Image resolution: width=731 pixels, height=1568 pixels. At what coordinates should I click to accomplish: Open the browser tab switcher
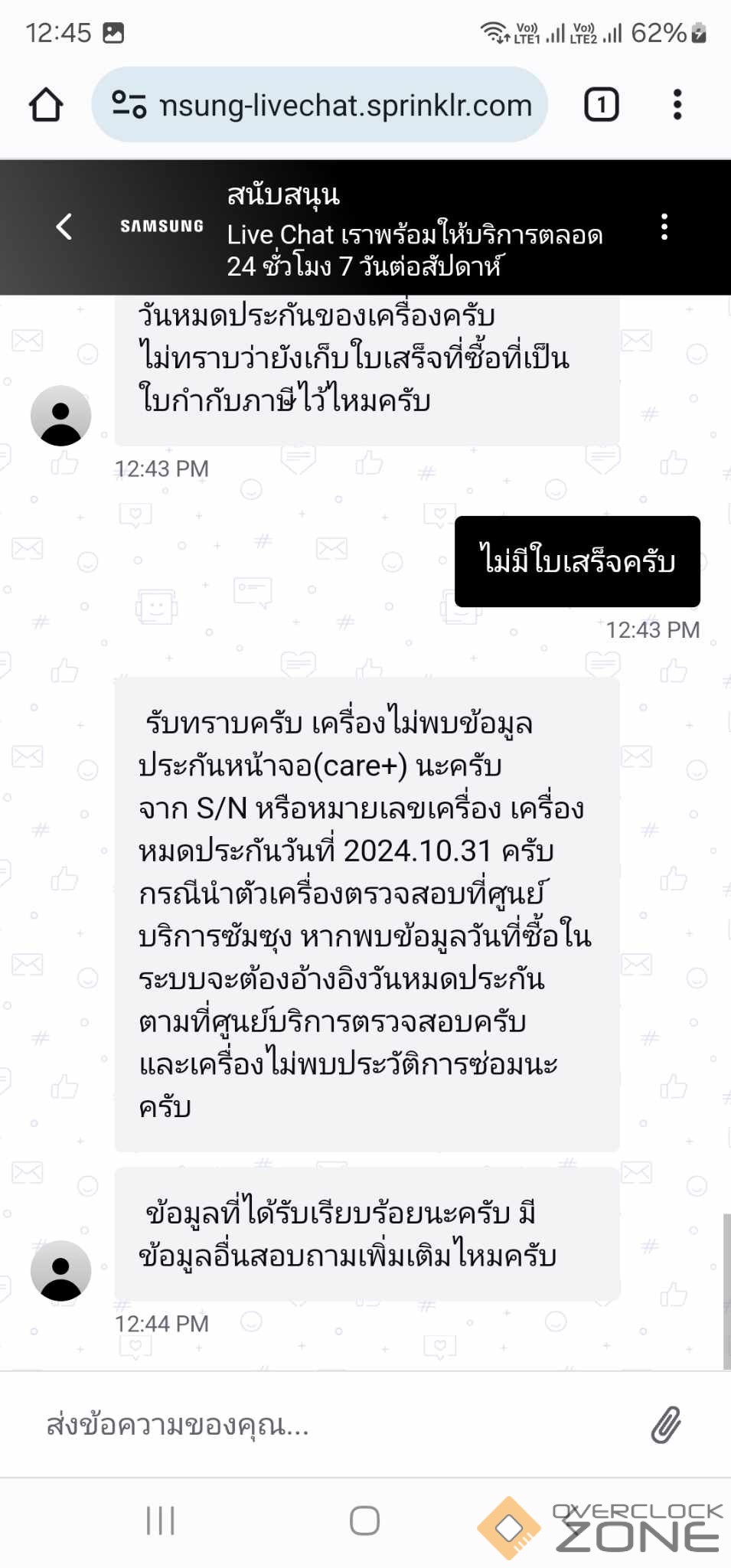[602, 105]
